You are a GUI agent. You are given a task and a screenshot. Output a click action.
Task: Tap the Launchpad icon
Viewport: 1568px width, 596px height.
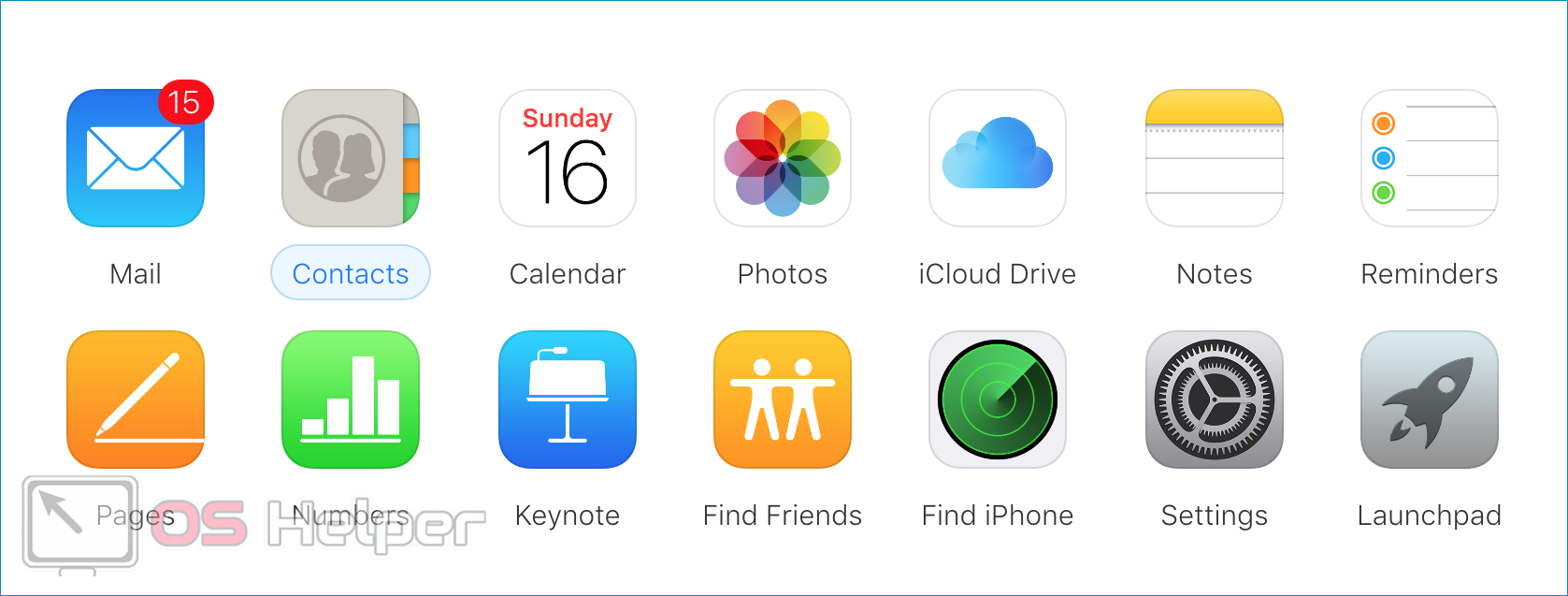[1430, 400]
